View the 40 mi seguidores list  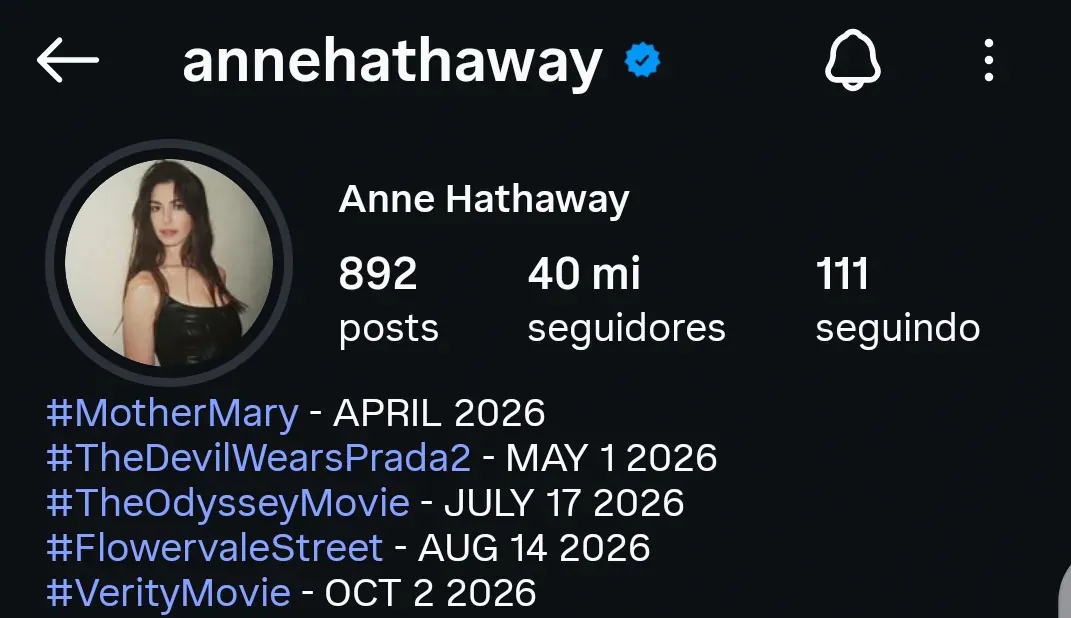626,299
